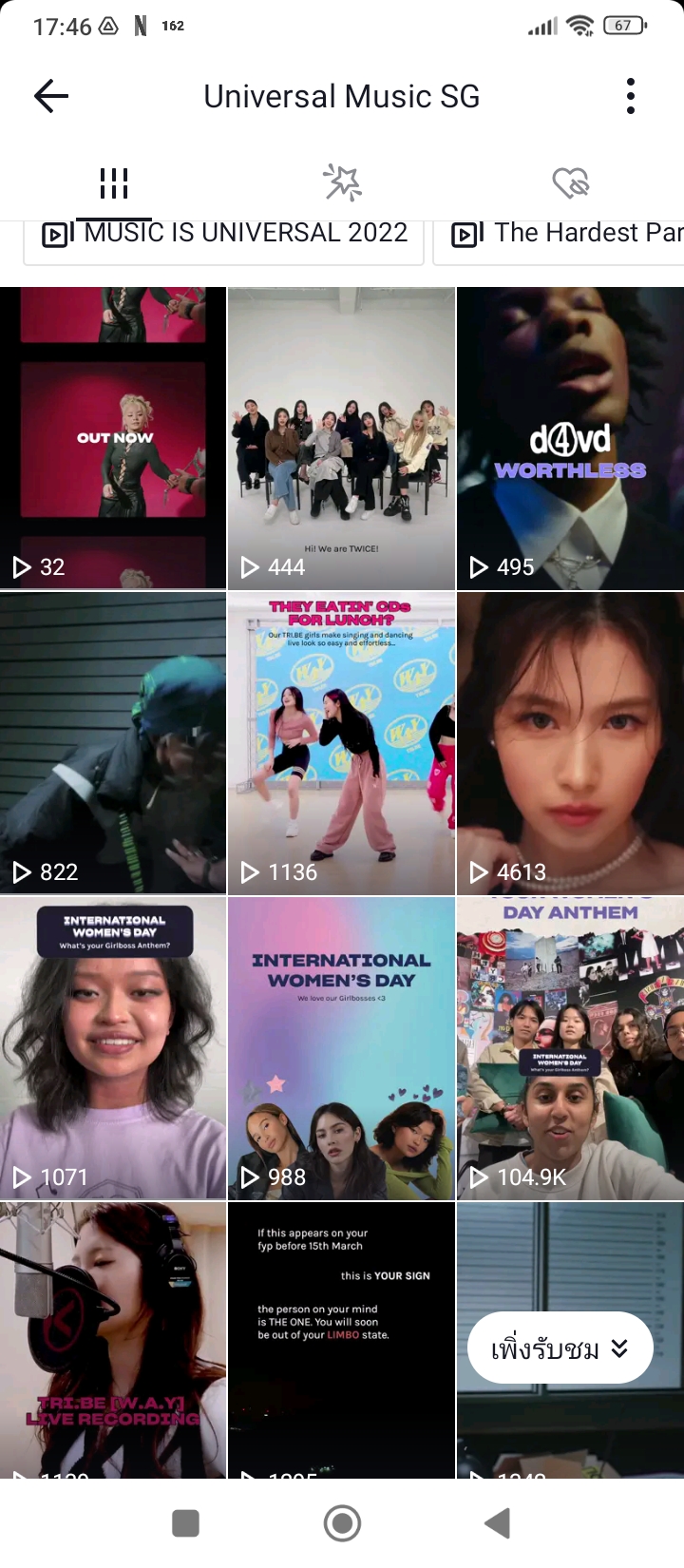This screenshot has width=684, height=1568.
Task: Tap the เพิ่งรับชม just-watched button
Action: [x=560, y=1348]
